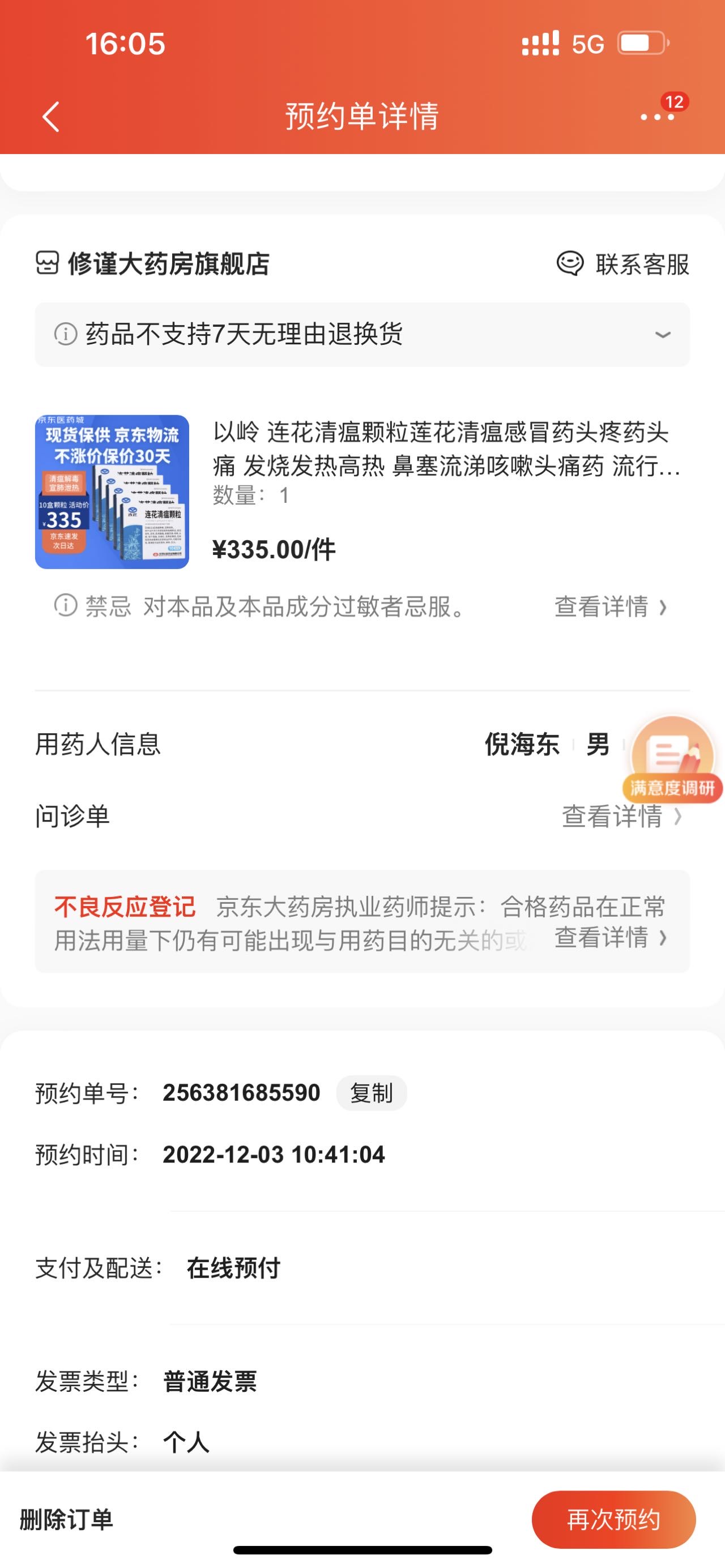Go back using the header arrow
This screenshot has height=1568, width=725.
pyautogui.click(x=51, y=116)
